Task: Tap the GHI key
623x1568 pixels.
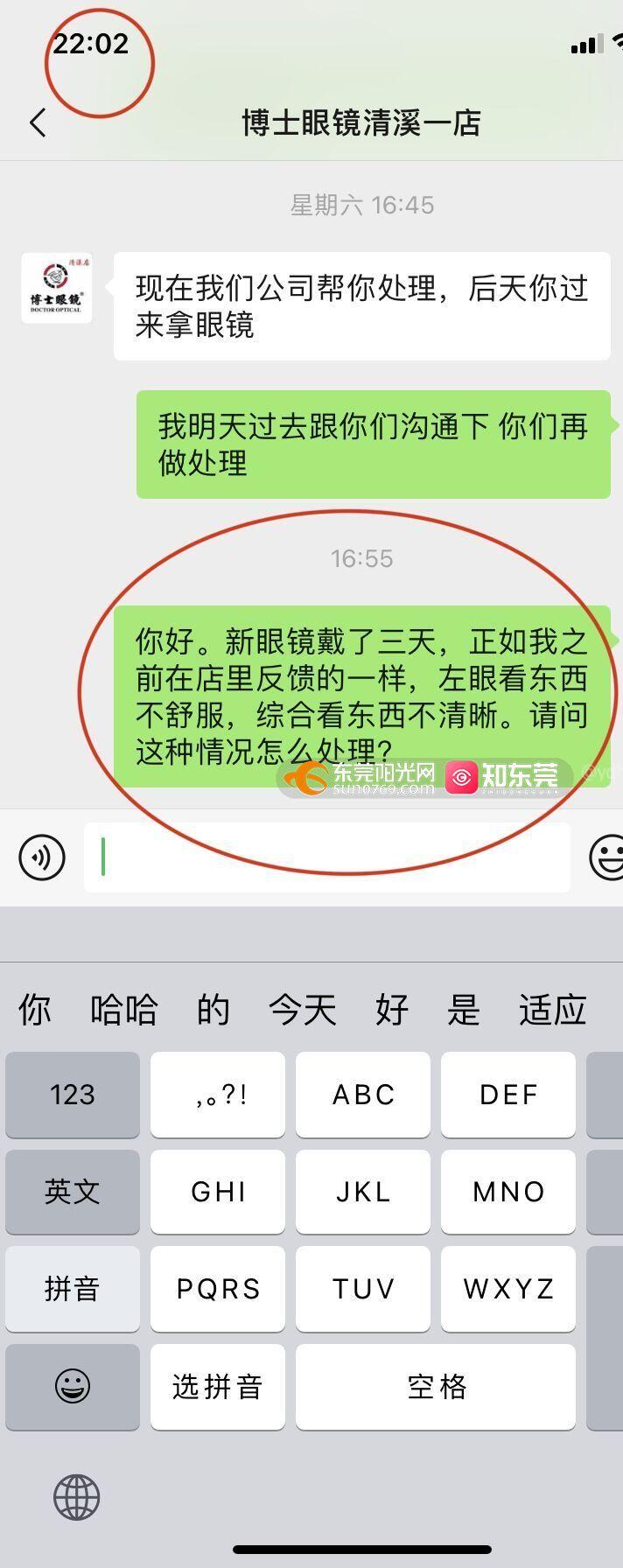Action: point(218,1192)
